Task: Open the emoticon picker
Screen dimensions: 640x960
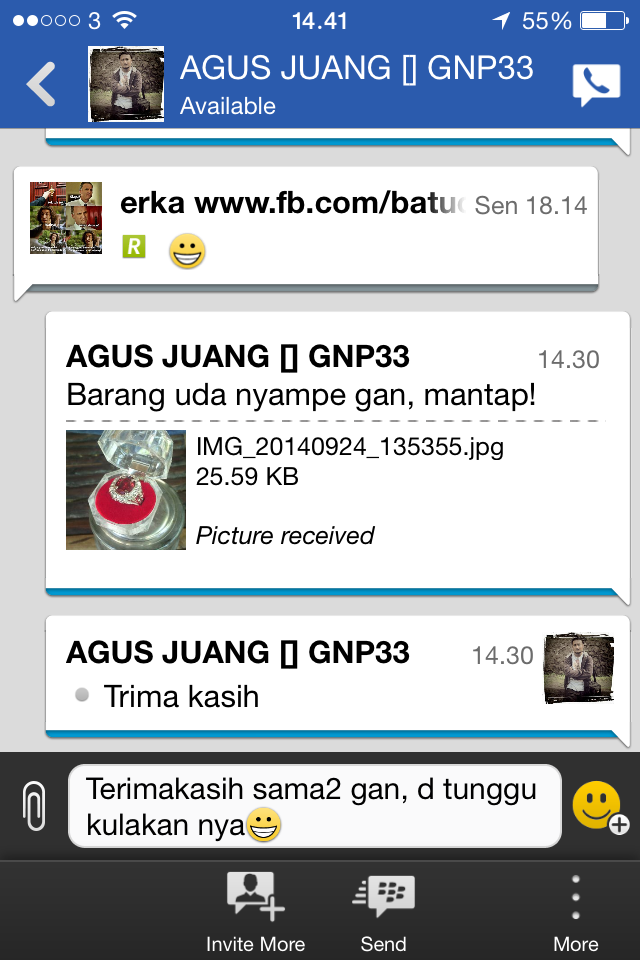Action: coord(598,806)
